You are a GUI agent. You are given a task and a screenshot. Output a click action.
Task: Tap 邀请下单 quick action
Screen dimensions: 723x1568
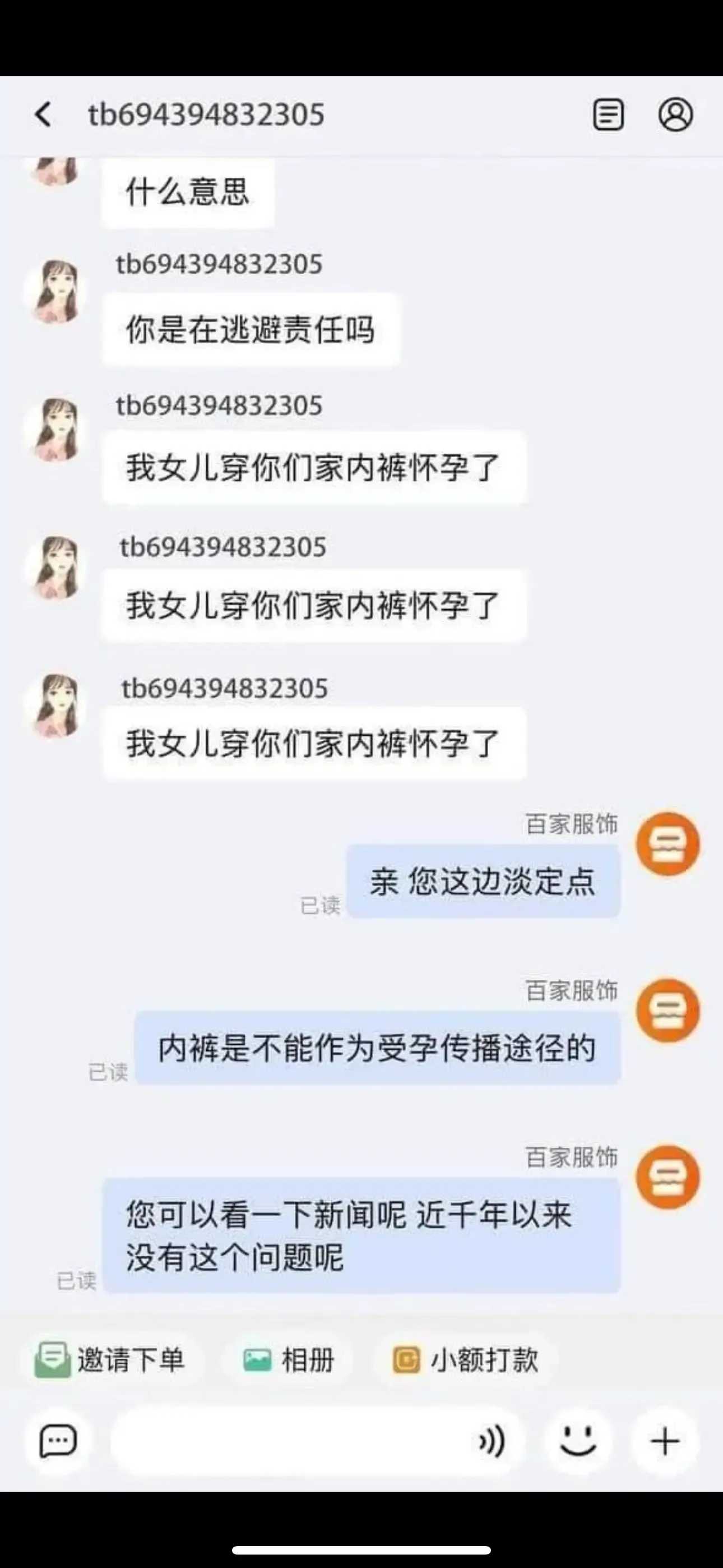coord(110,1360)
